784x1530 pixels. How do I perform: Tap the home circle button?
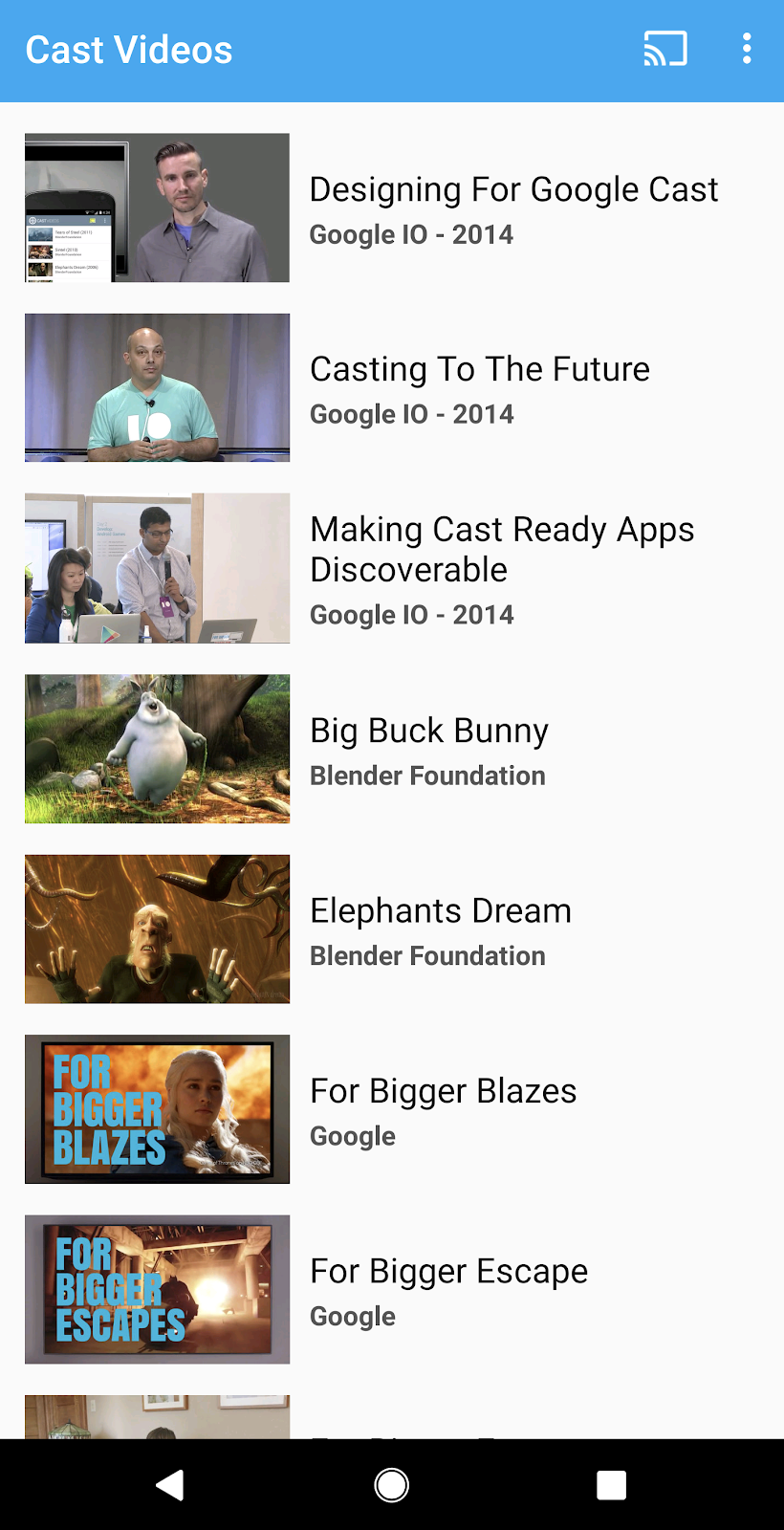tap(392, 1484)
